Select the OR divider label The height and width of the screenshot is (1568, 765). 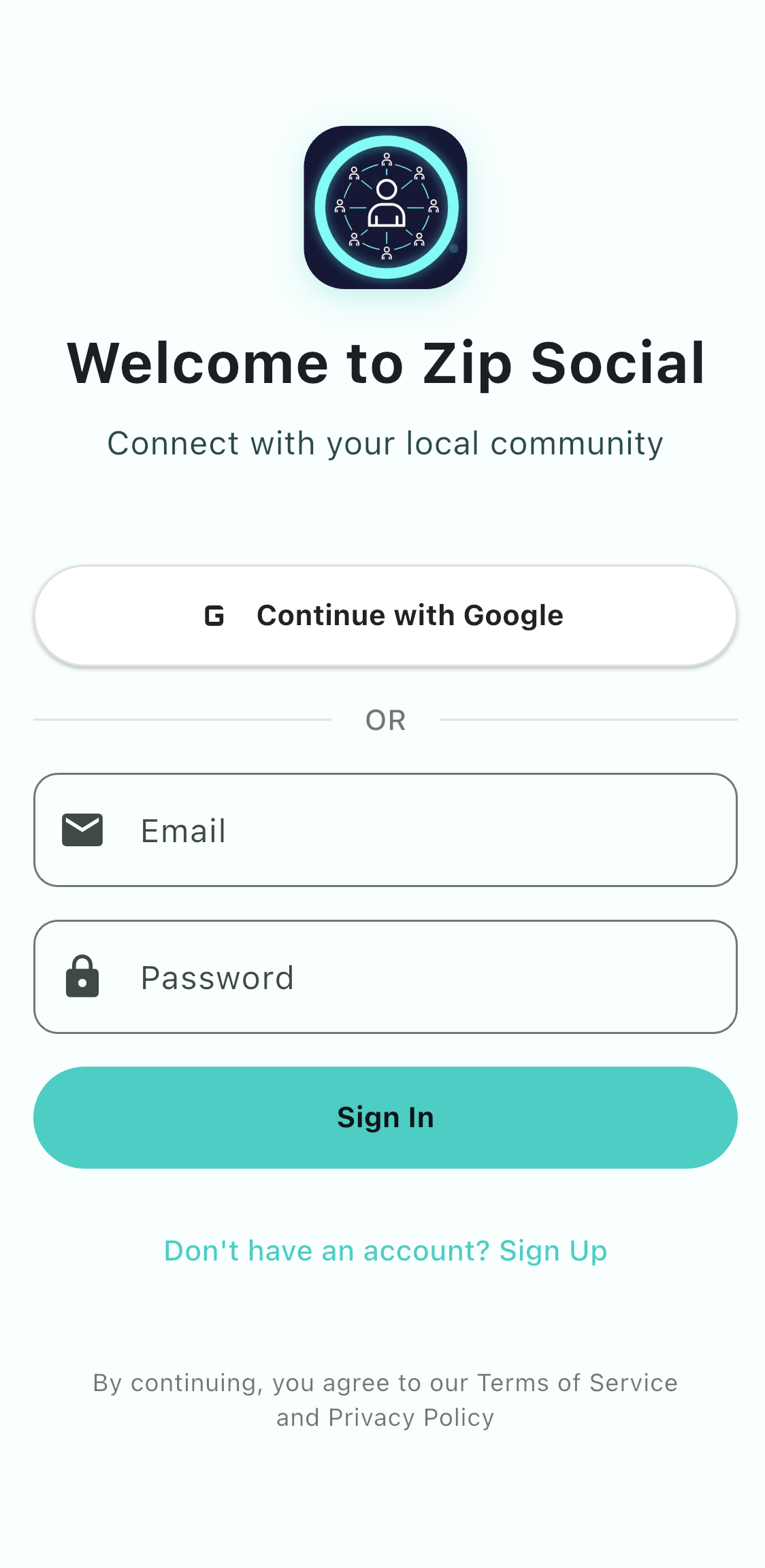coord(386,720)
